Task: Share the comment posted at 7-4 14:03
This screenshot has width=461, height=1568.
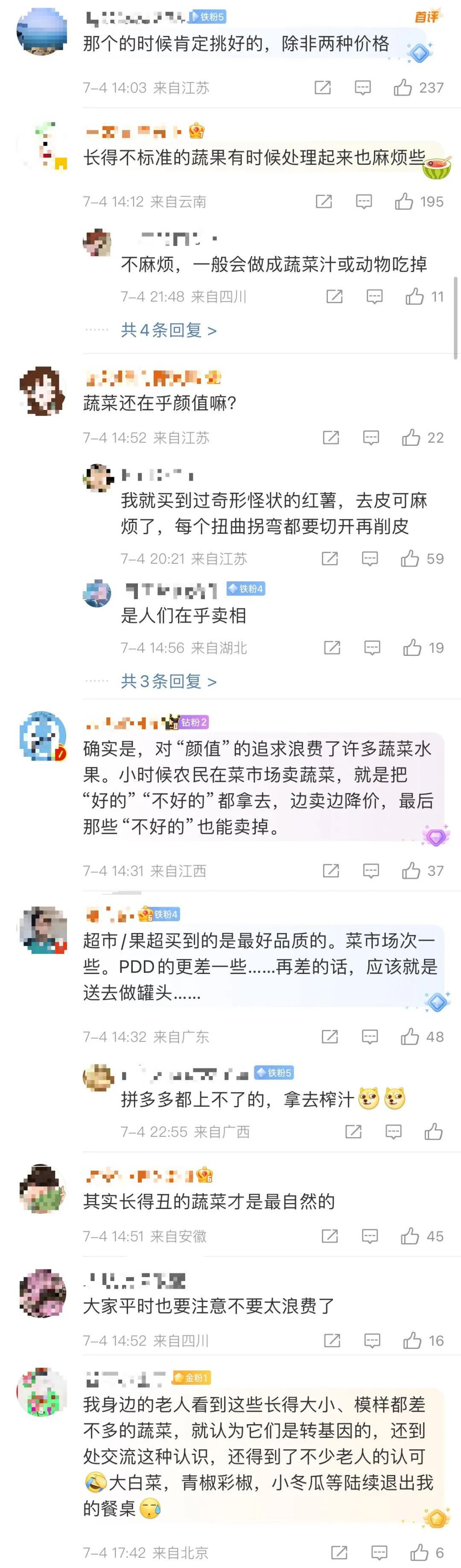Action: (x=322, y=88)
